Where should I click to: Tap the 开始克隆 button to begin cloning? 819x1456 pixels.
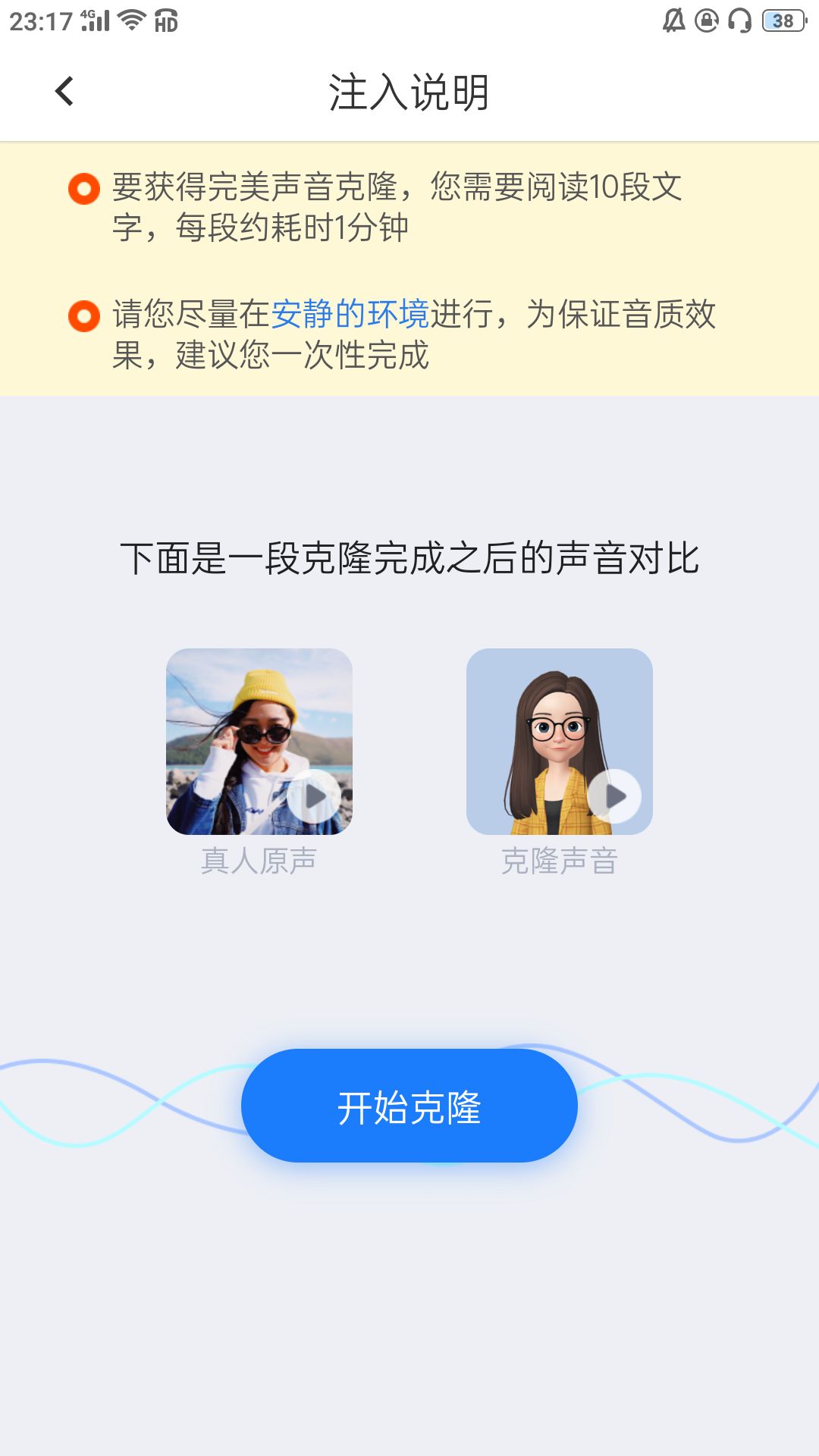pos(409,1106)
